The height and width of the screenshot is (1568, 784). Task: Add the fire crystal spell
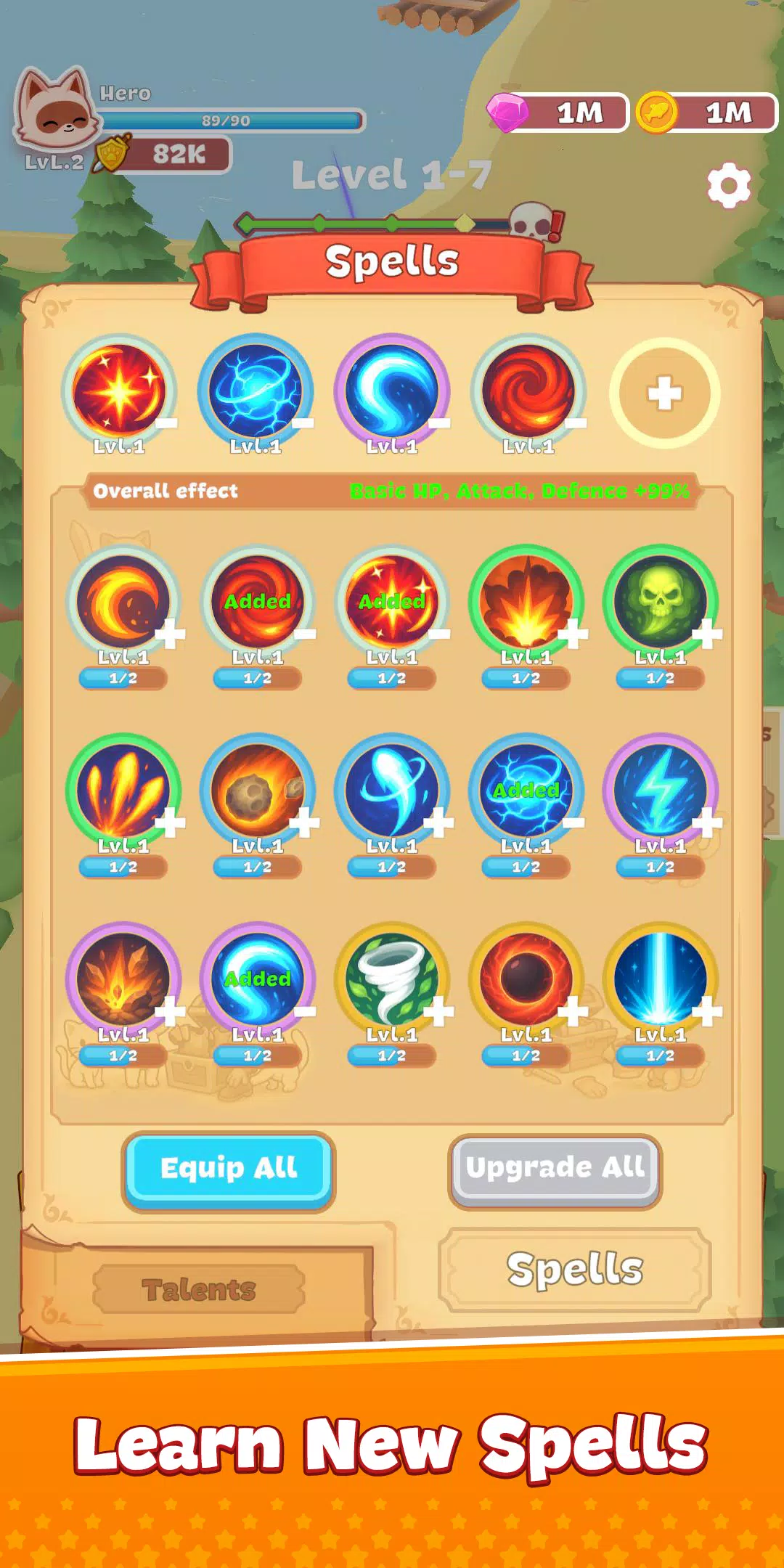coord(170,1011)
